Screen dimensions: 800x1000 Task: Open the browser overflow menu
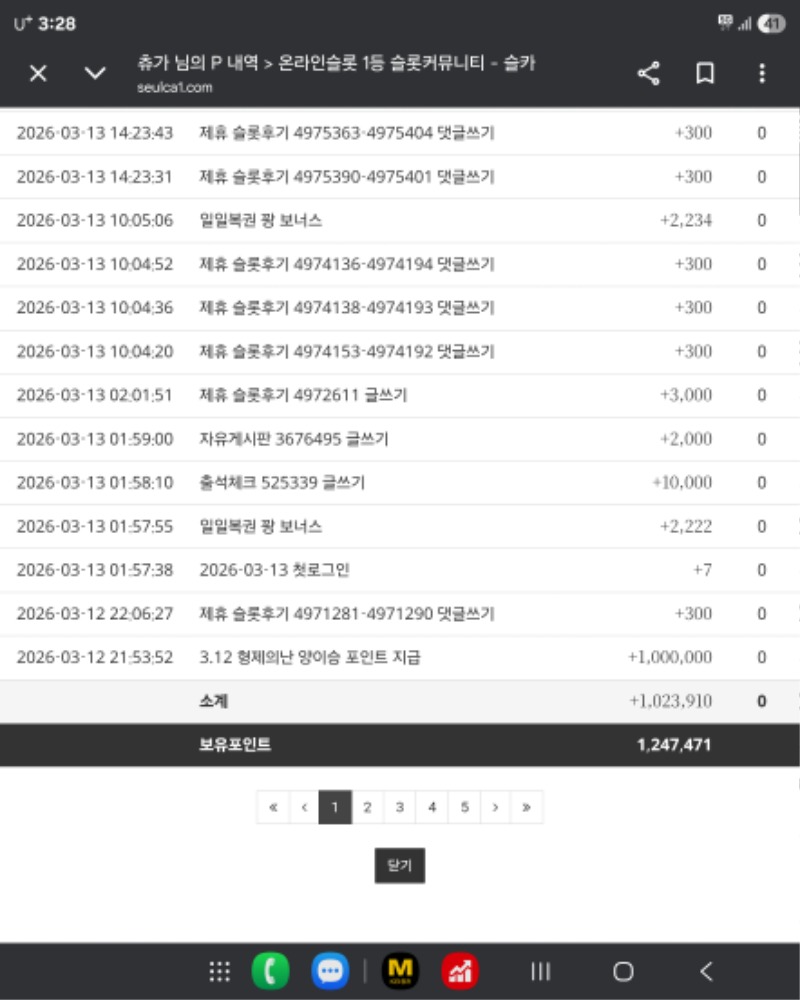pyautogui.click(x=762, y=73)
